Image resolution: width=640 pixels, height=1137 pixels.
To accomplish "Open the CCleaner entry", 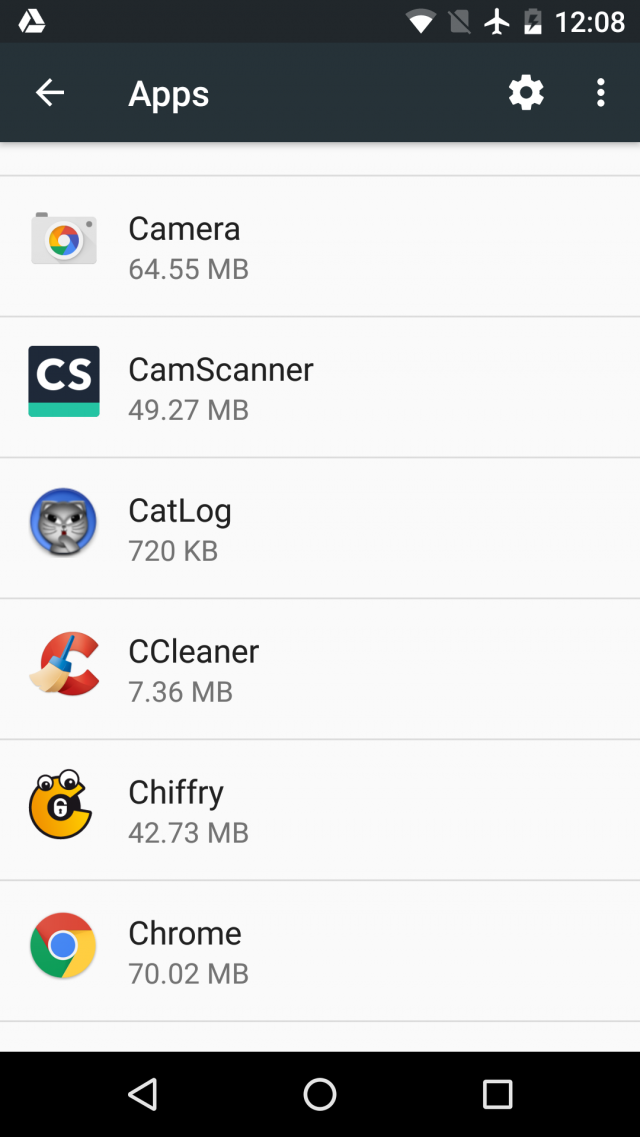I will click(x=320, y=669).
